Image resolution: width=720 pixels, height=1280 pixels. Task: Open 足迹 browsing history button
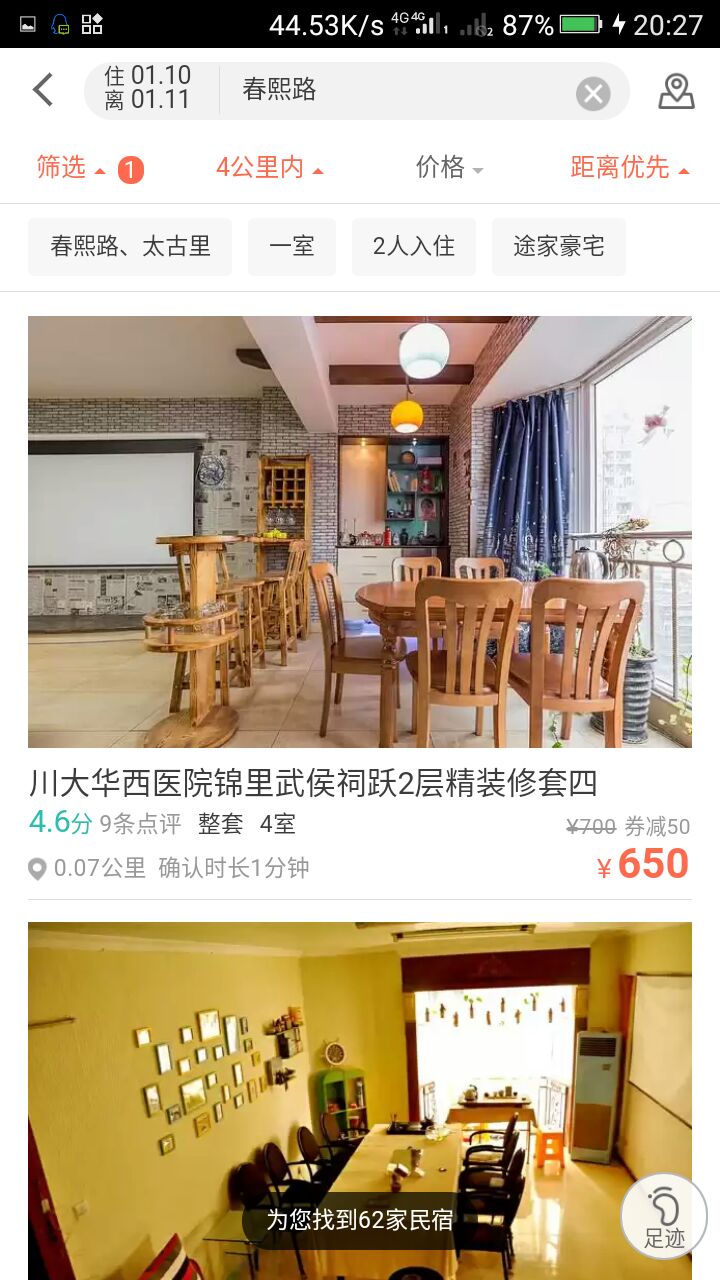(x=664, y=1216)
